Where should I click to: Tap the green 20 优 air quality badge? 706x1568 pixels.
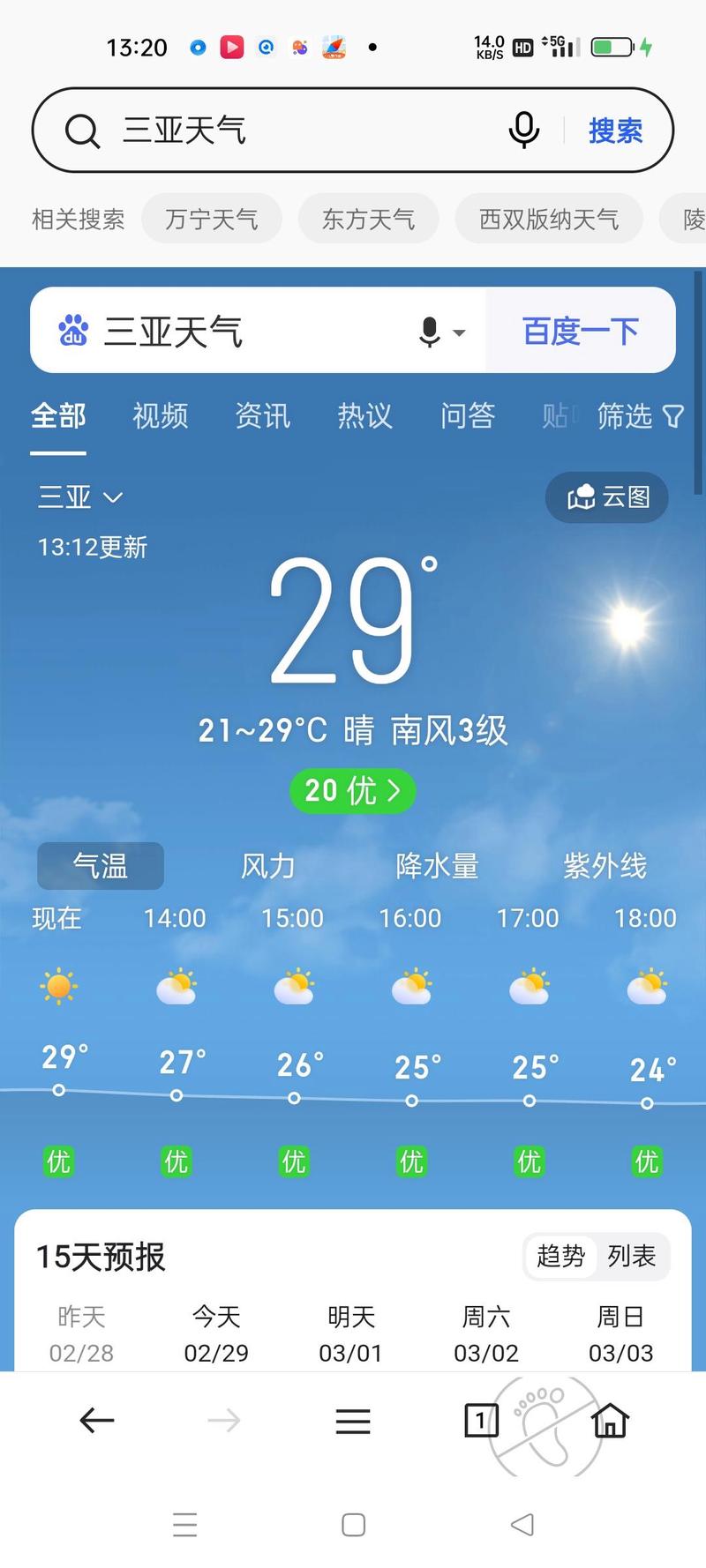(x=352, y=791)
